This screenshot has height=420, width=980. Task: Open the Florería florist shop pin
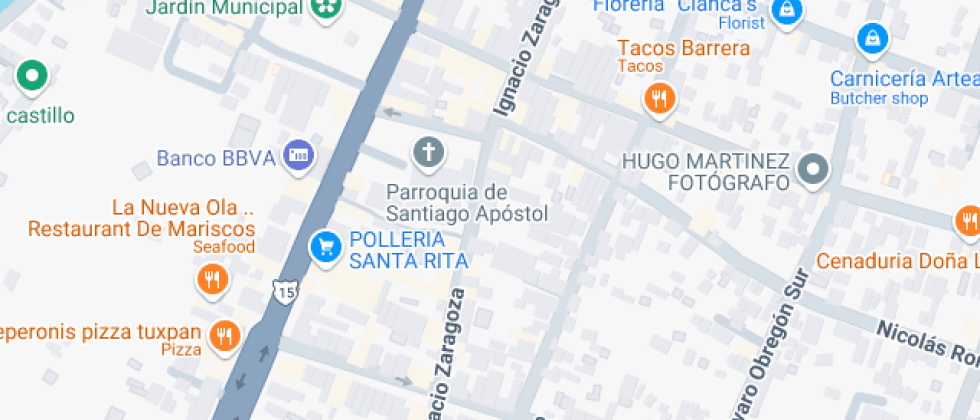[788, 12]
